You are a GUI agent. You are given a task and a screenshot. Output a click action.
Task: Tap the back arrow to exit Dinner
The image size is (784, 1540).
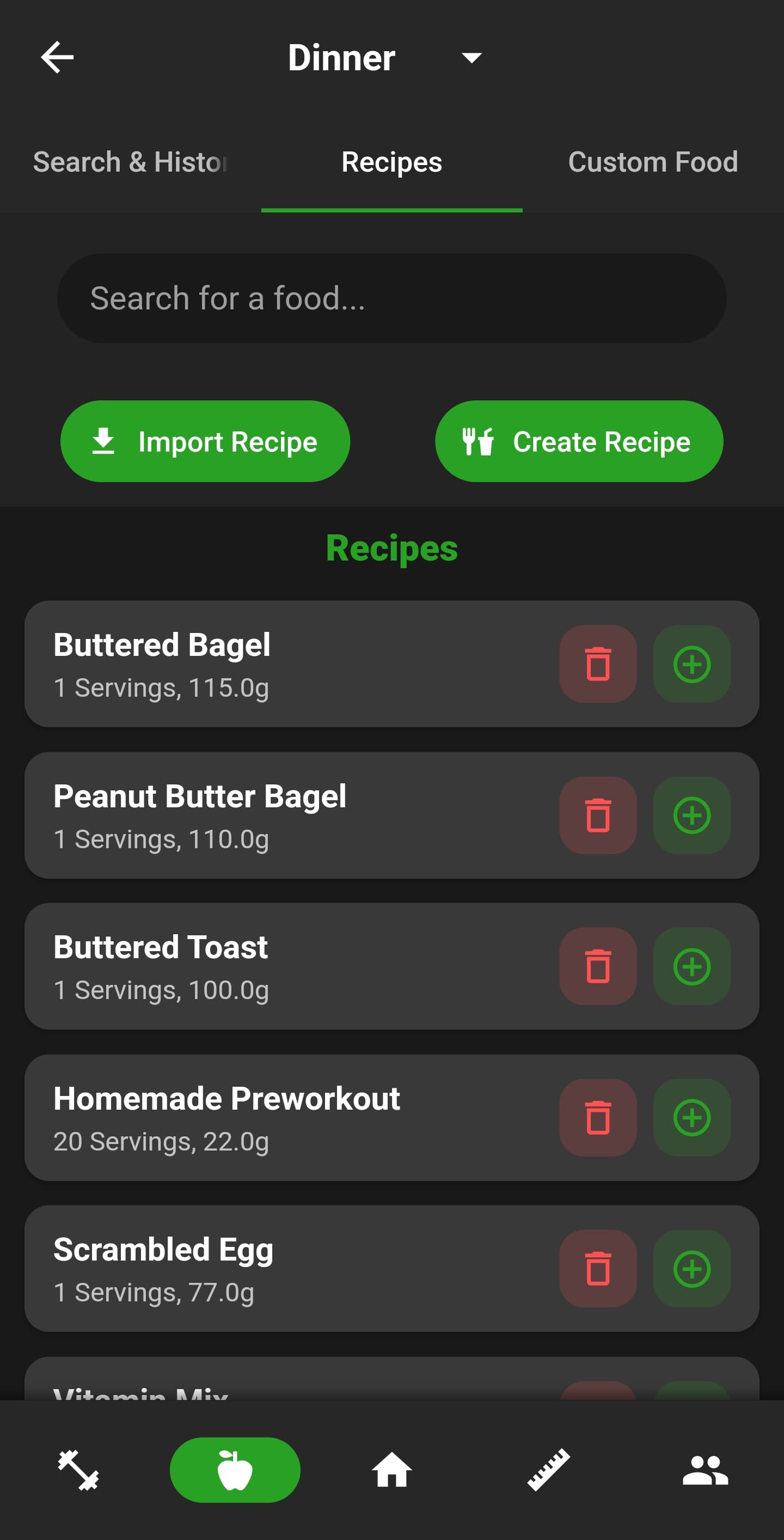(57, 57)
